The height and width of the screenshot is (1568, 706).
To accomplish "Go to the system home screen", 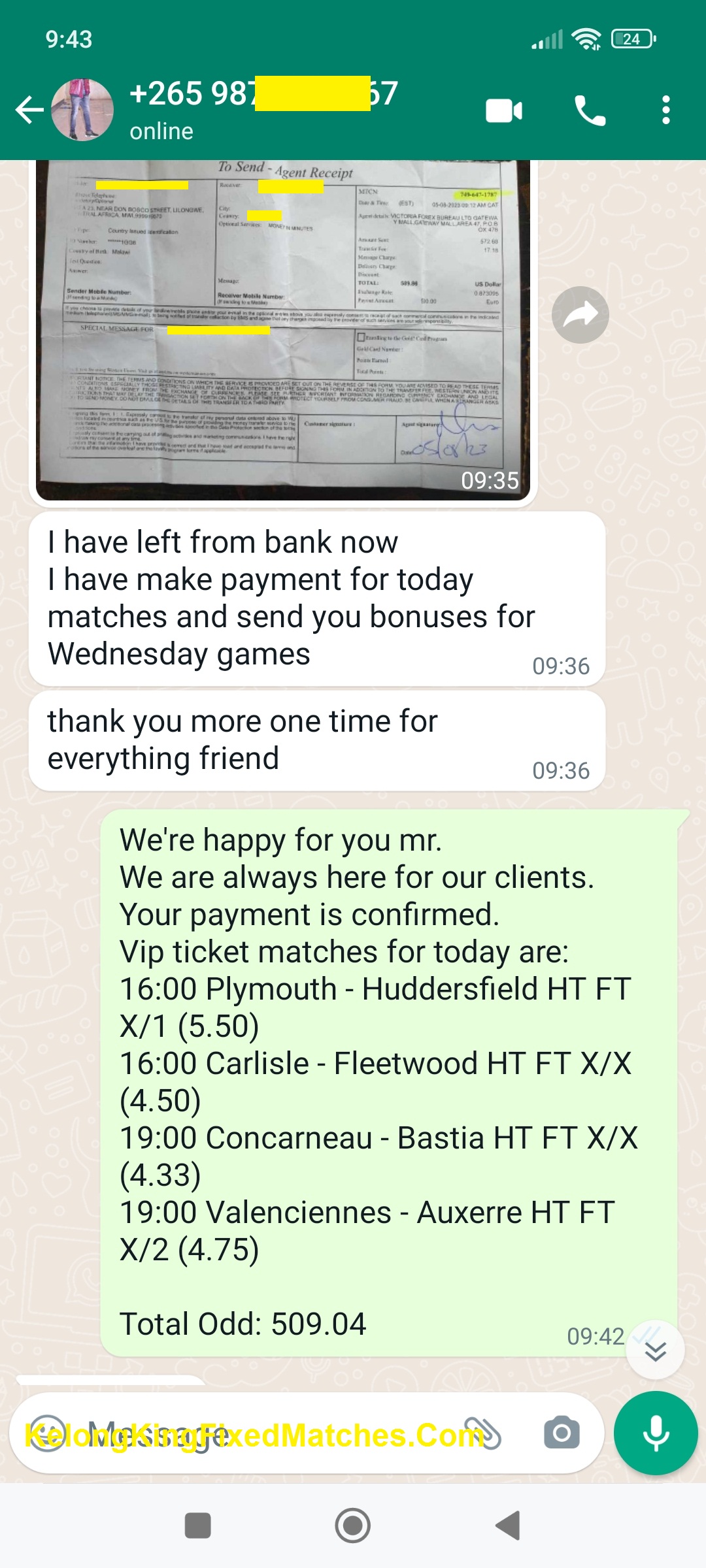I will [x=353, y=1526].
